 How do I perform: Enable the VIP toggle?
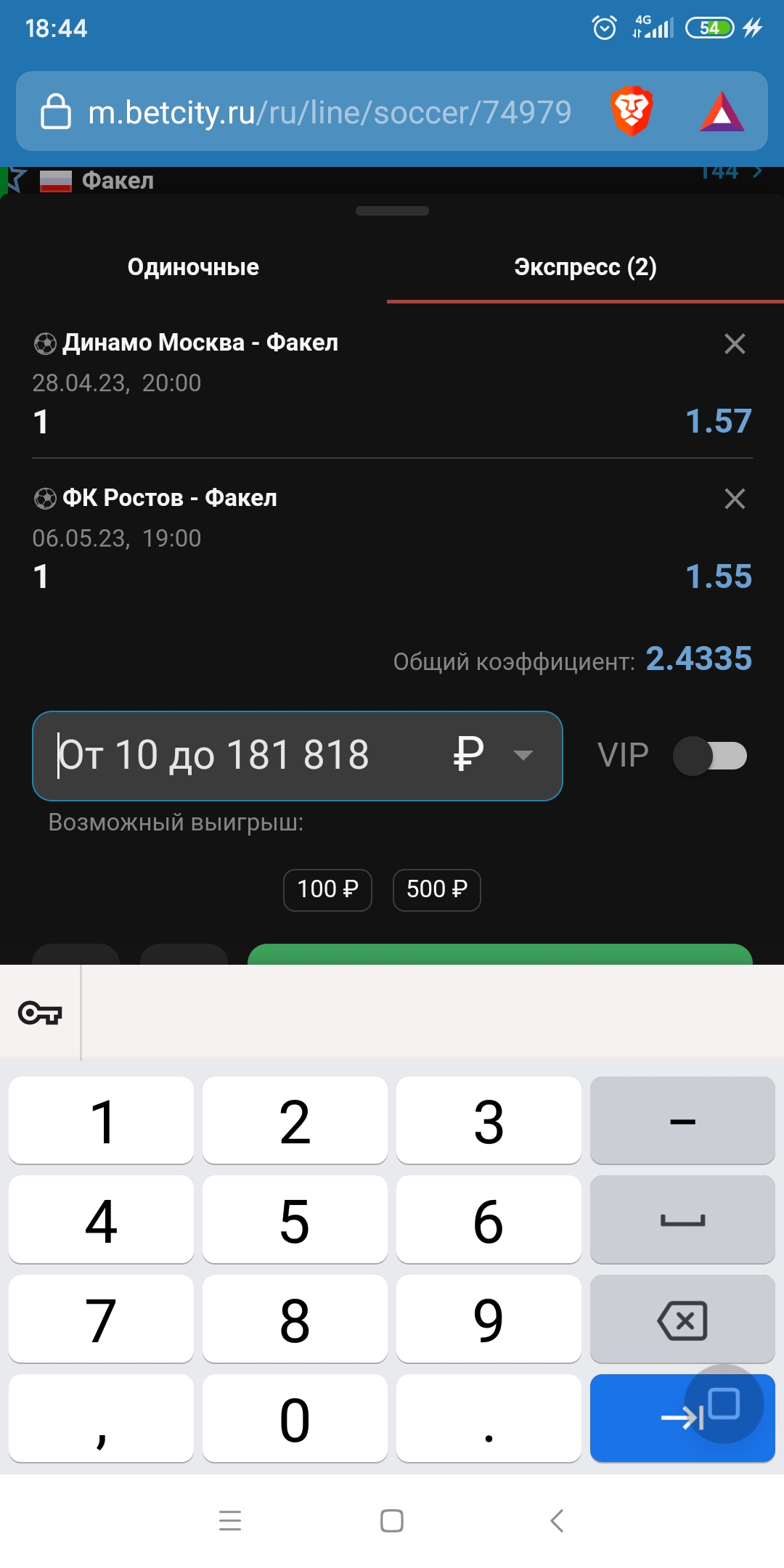click(709, 756)
